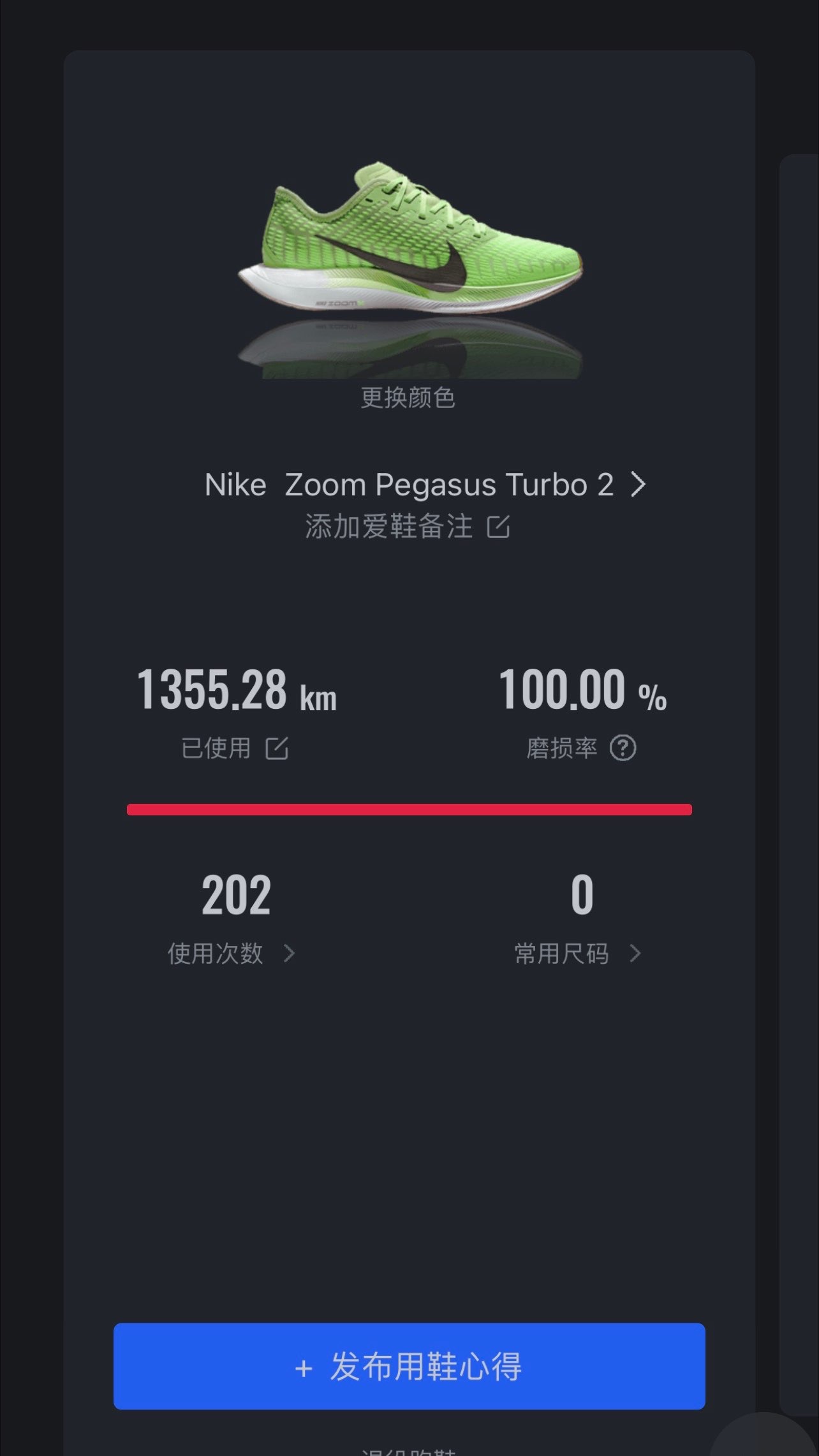The width and height of the screenshot is (819, 1456).
Task: Add a shoe note via 添加爱鞋备注
Action: point(408,527)
